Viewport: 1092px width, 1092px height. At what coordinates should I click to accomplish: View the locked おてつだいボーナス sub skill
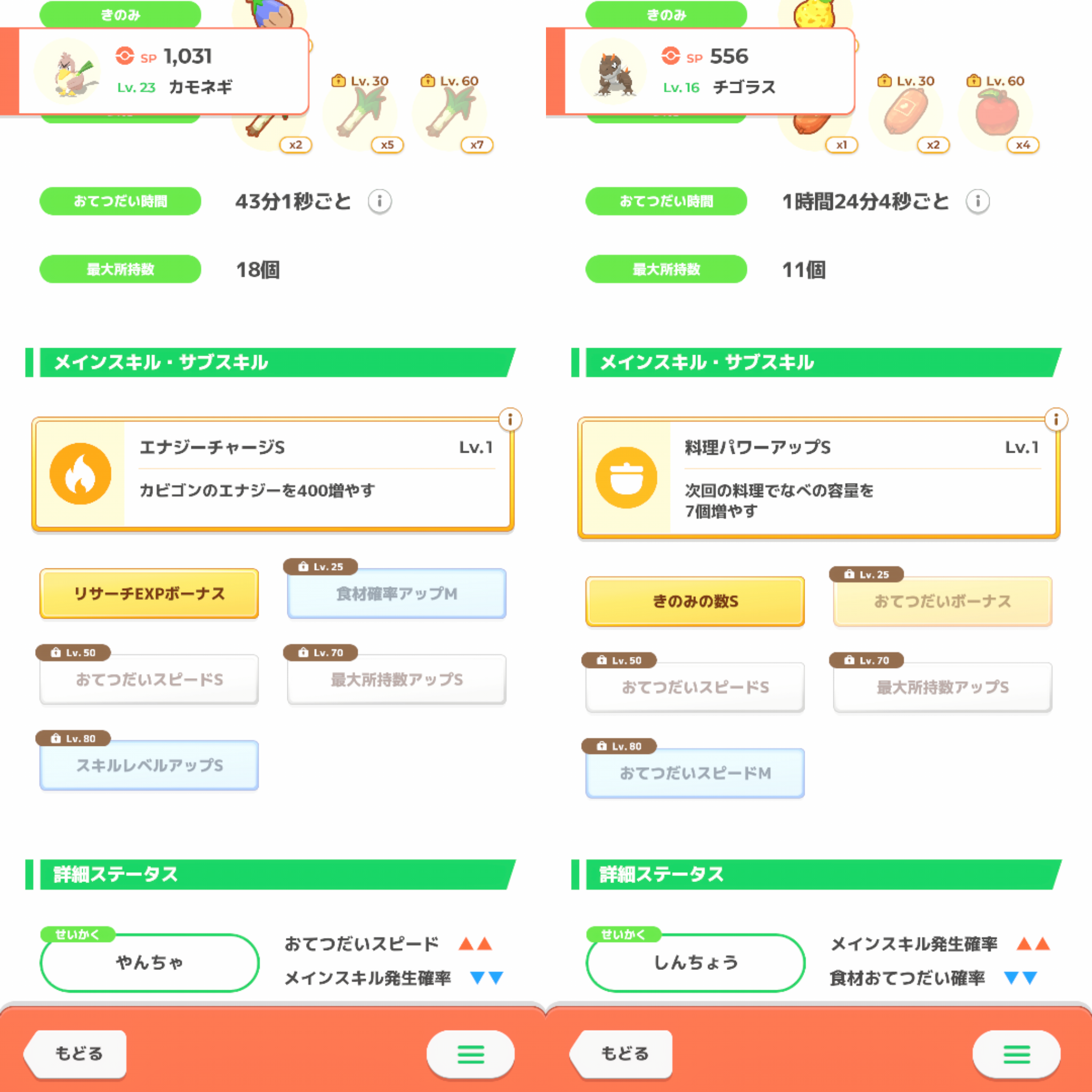[943, 601]
